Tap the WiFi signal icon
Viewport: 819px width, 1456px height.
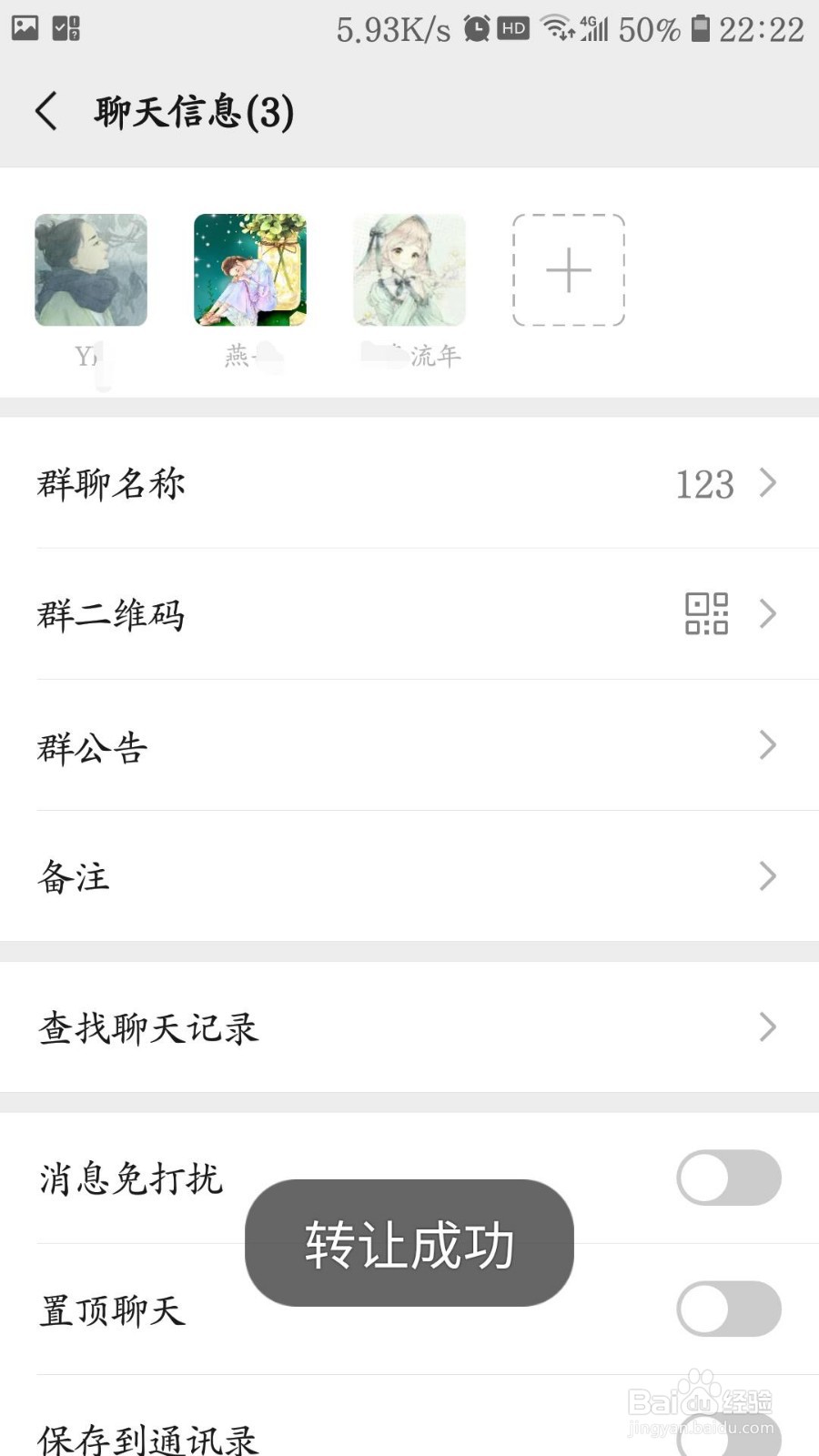[x=556, y=27]
